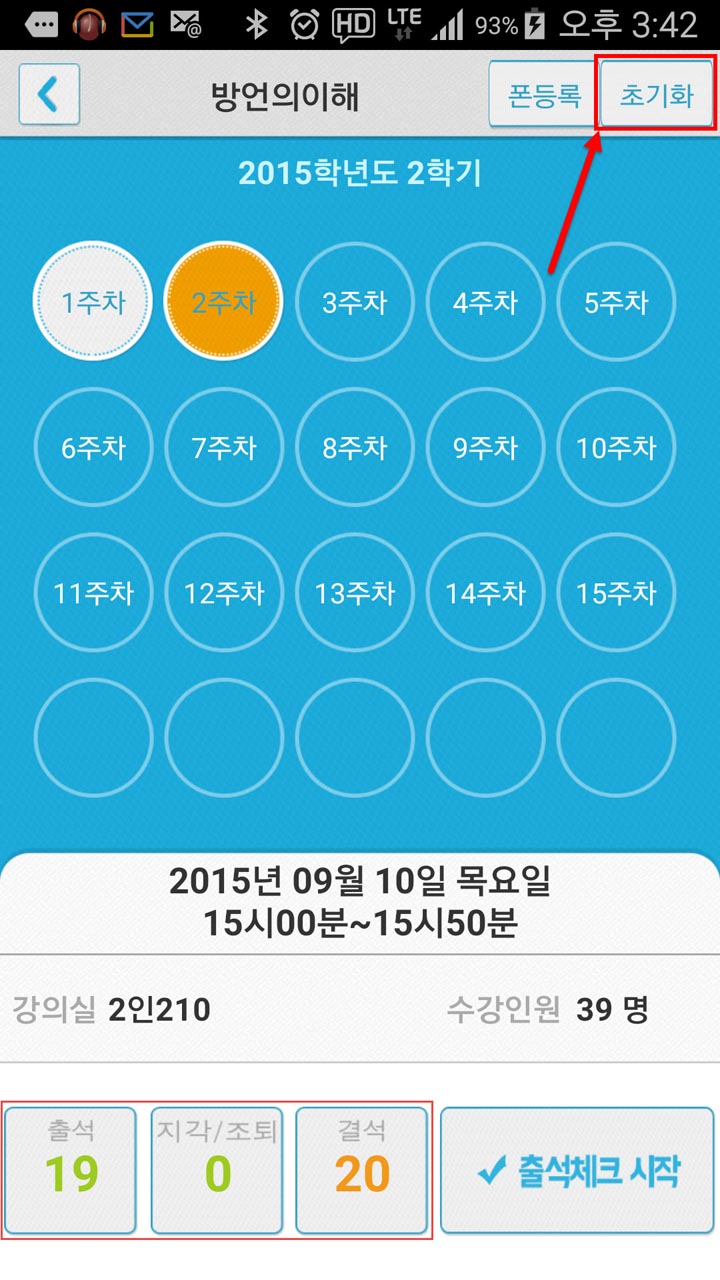The image size is (720, 1280).
Task: Pick week 6주차
Action: pyautogui.click(x=93, y=447)
